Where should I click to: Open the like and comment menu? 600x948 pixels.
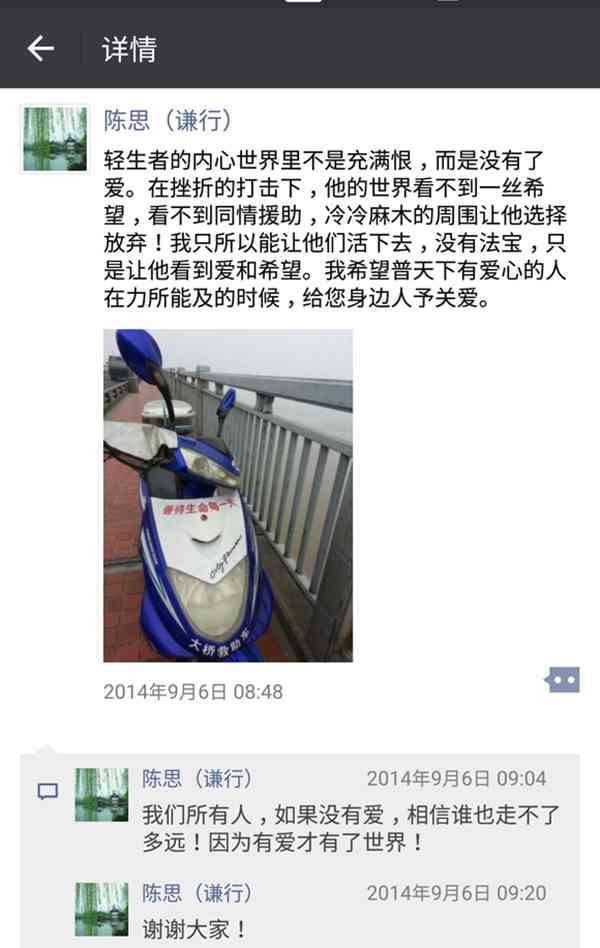(562, 681)
